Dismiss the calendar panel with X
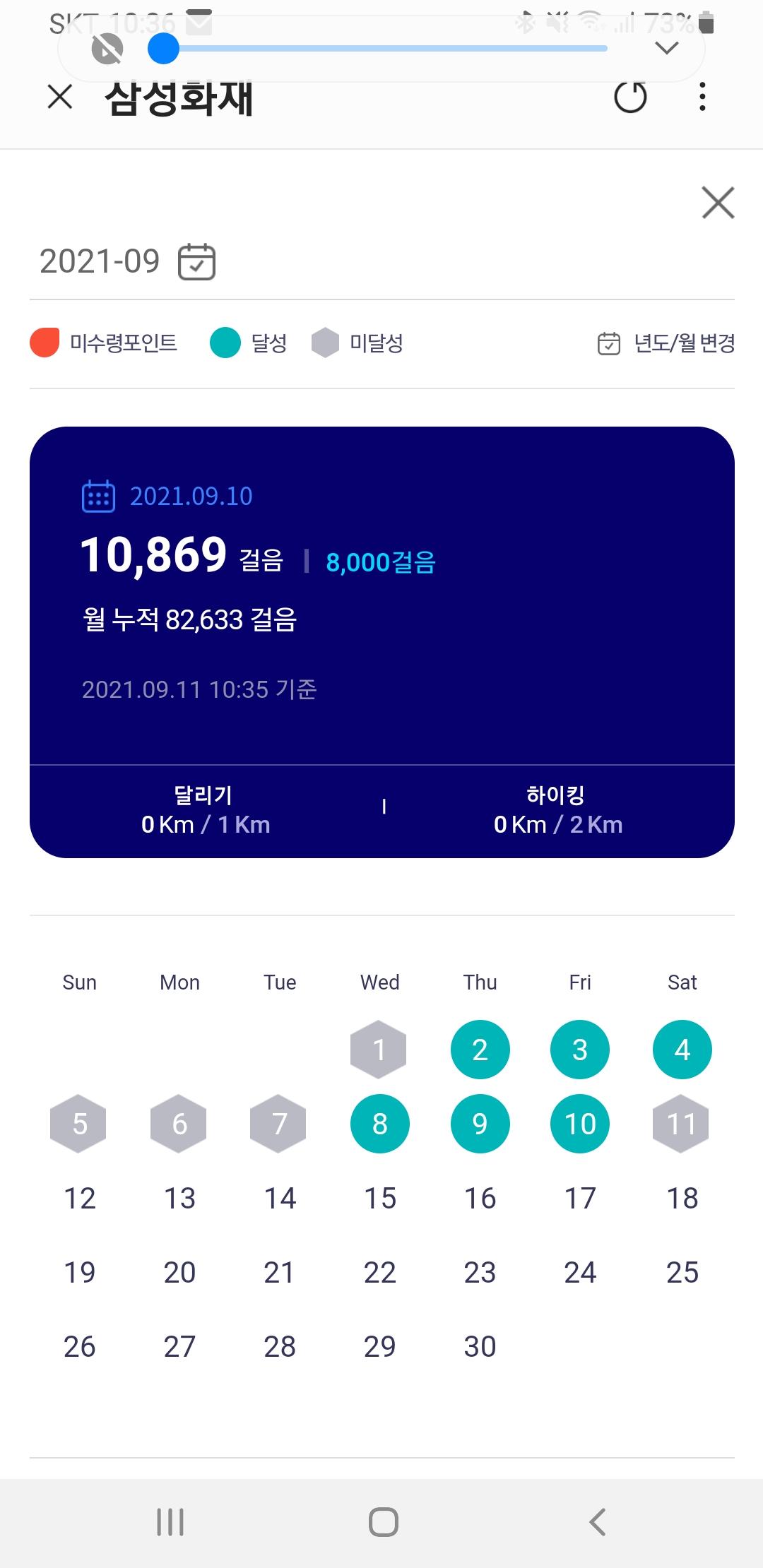 click(x=718, y=203)
